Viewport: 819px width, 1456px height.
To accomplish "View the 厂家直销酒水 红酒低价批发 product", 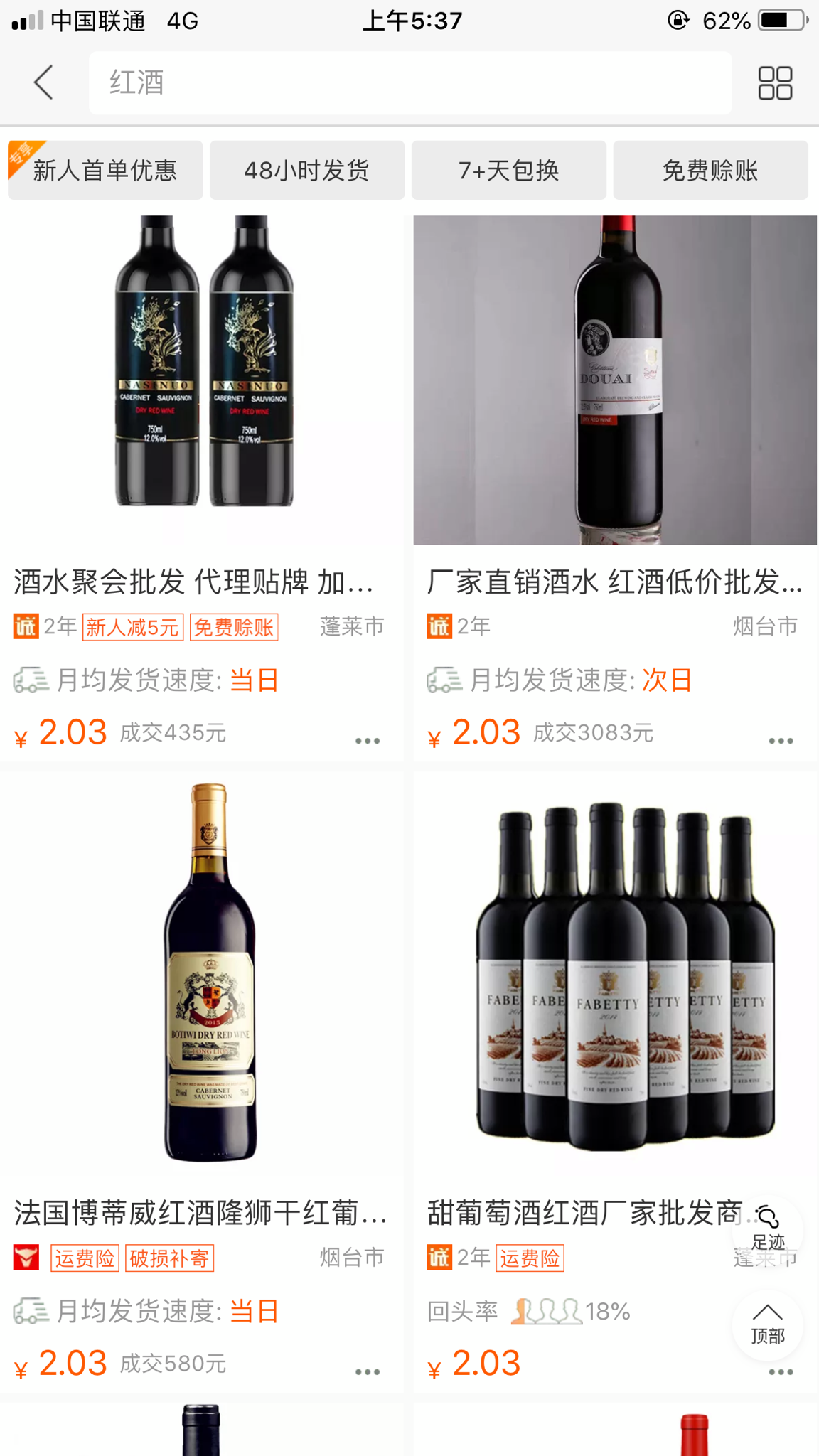I will click(615, 381).
